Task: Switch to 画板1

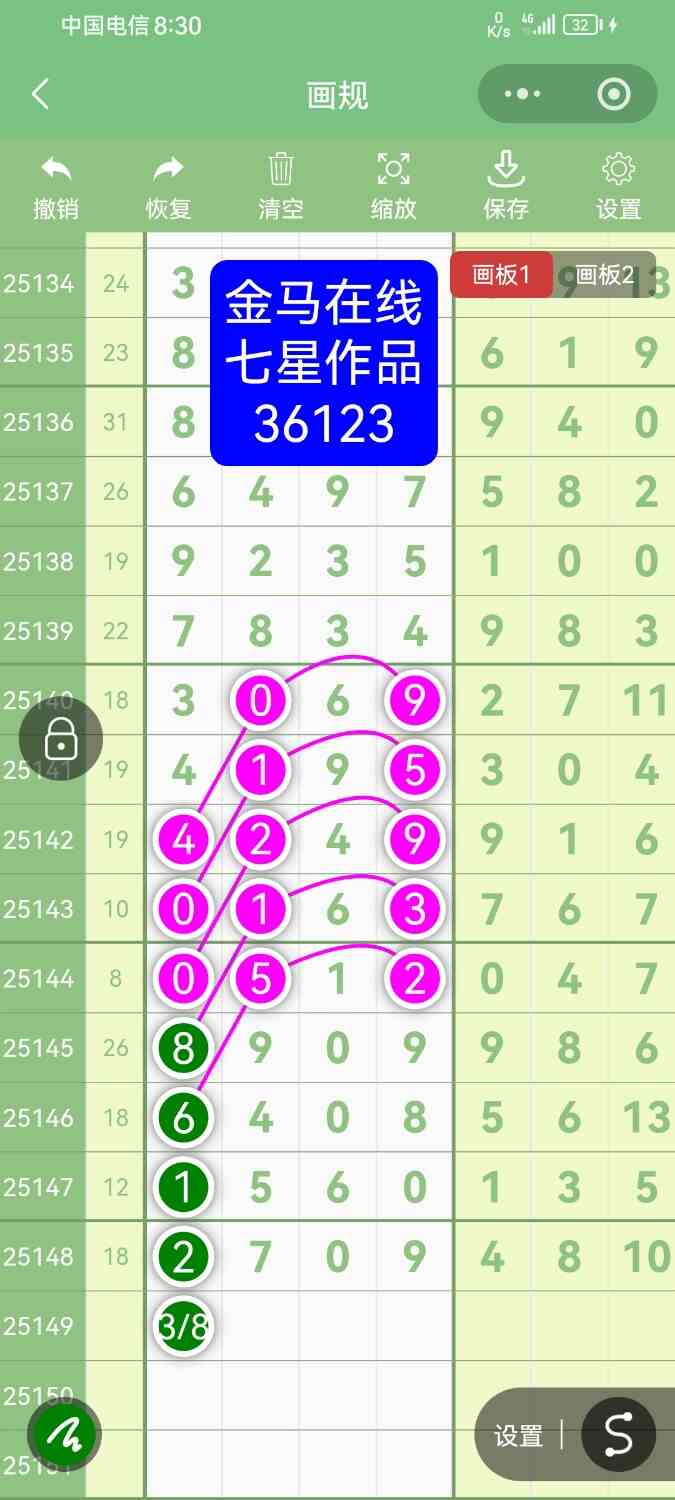Action: [500, 275]
